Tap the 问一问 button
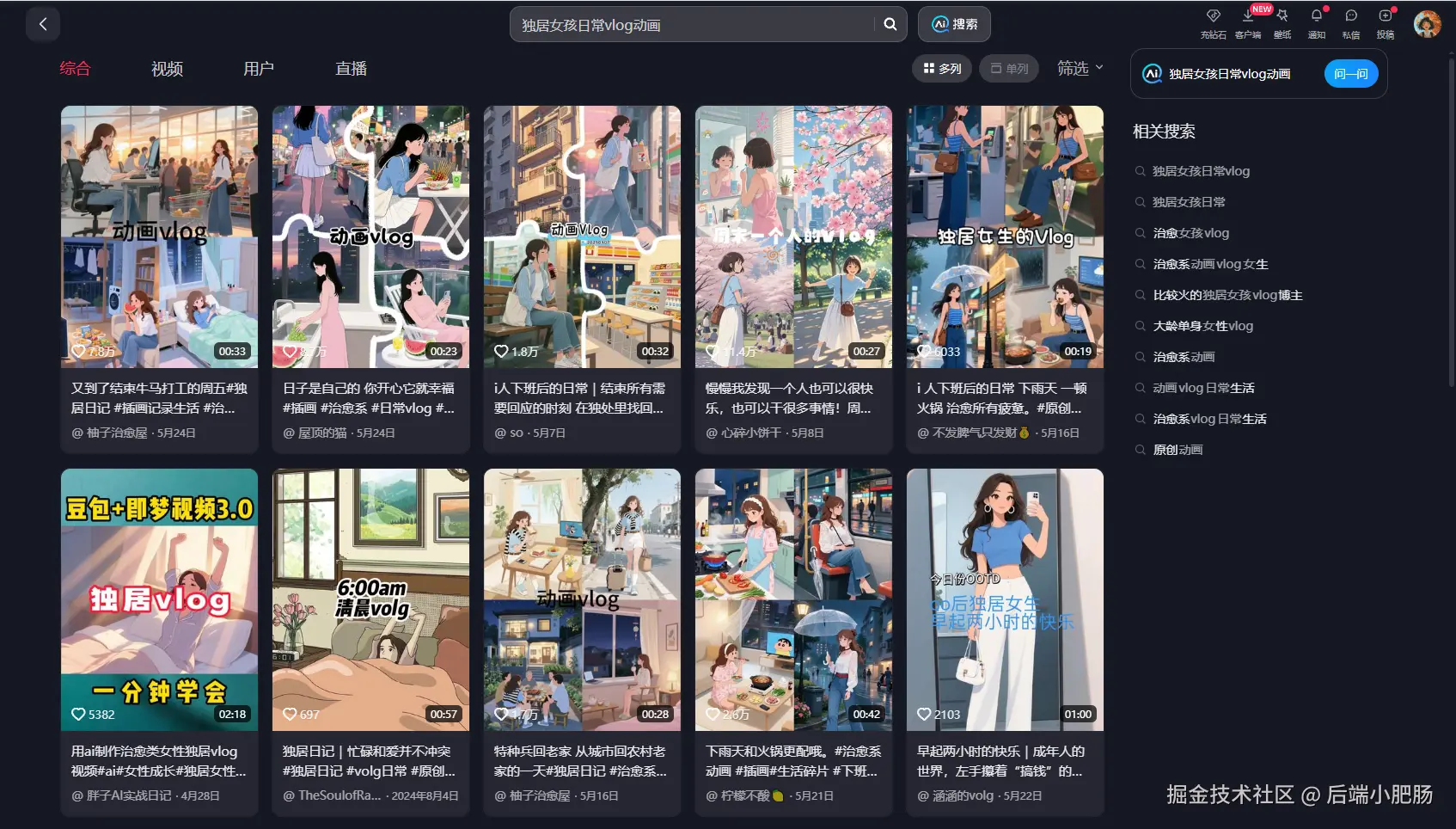The width and height of the screenshot is (1456, 829). click(x=1350, y=74)
